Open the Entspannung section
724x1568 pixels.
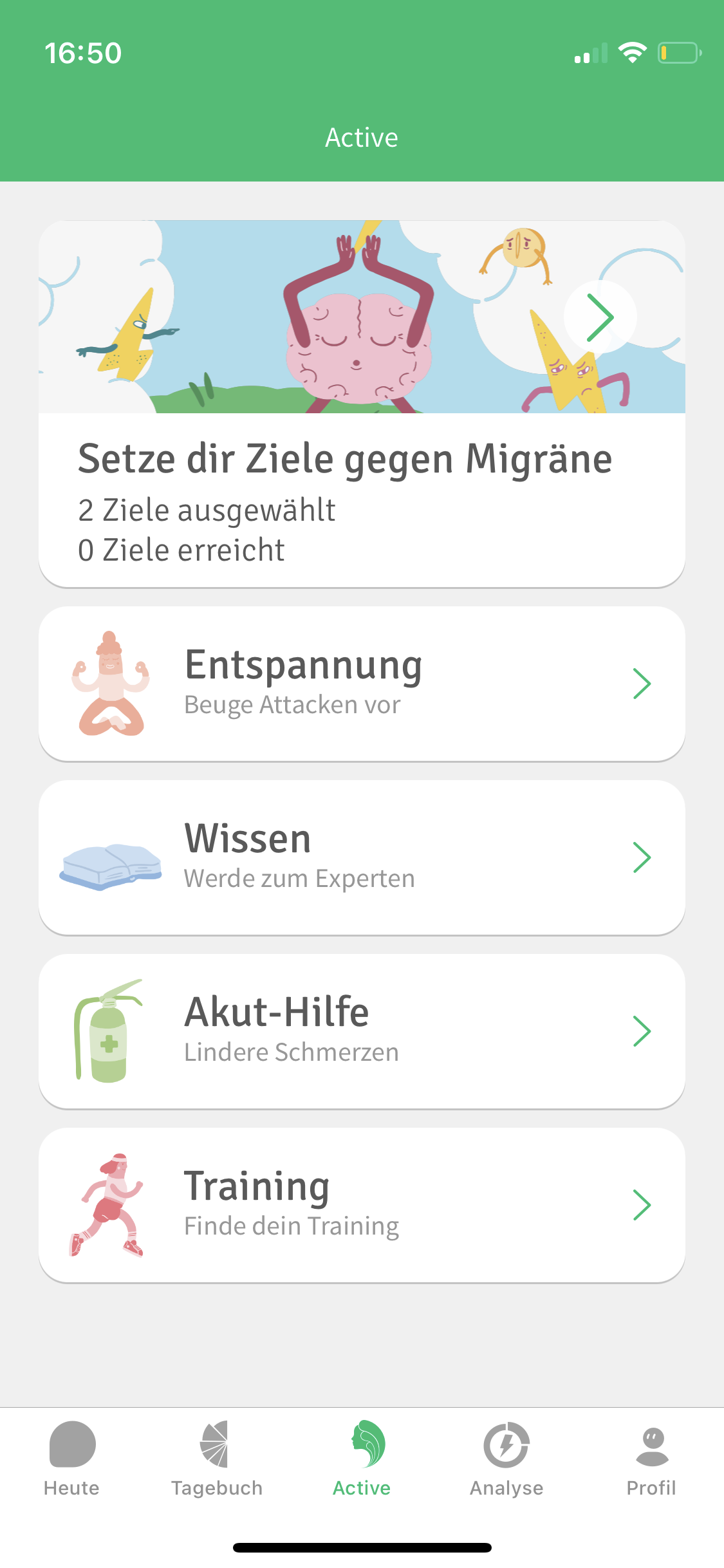click(x=362, y=684)
